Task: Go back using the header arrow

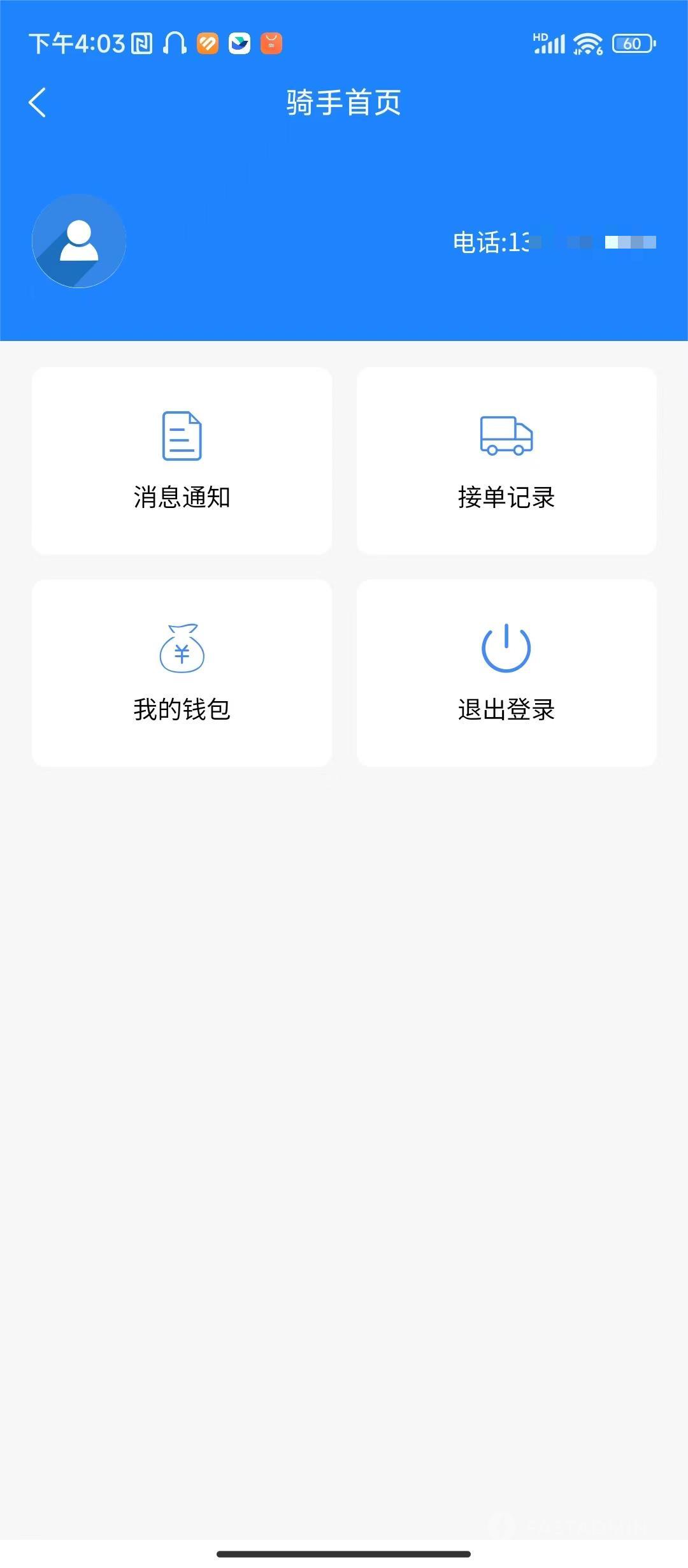Action: click(38, 103)
